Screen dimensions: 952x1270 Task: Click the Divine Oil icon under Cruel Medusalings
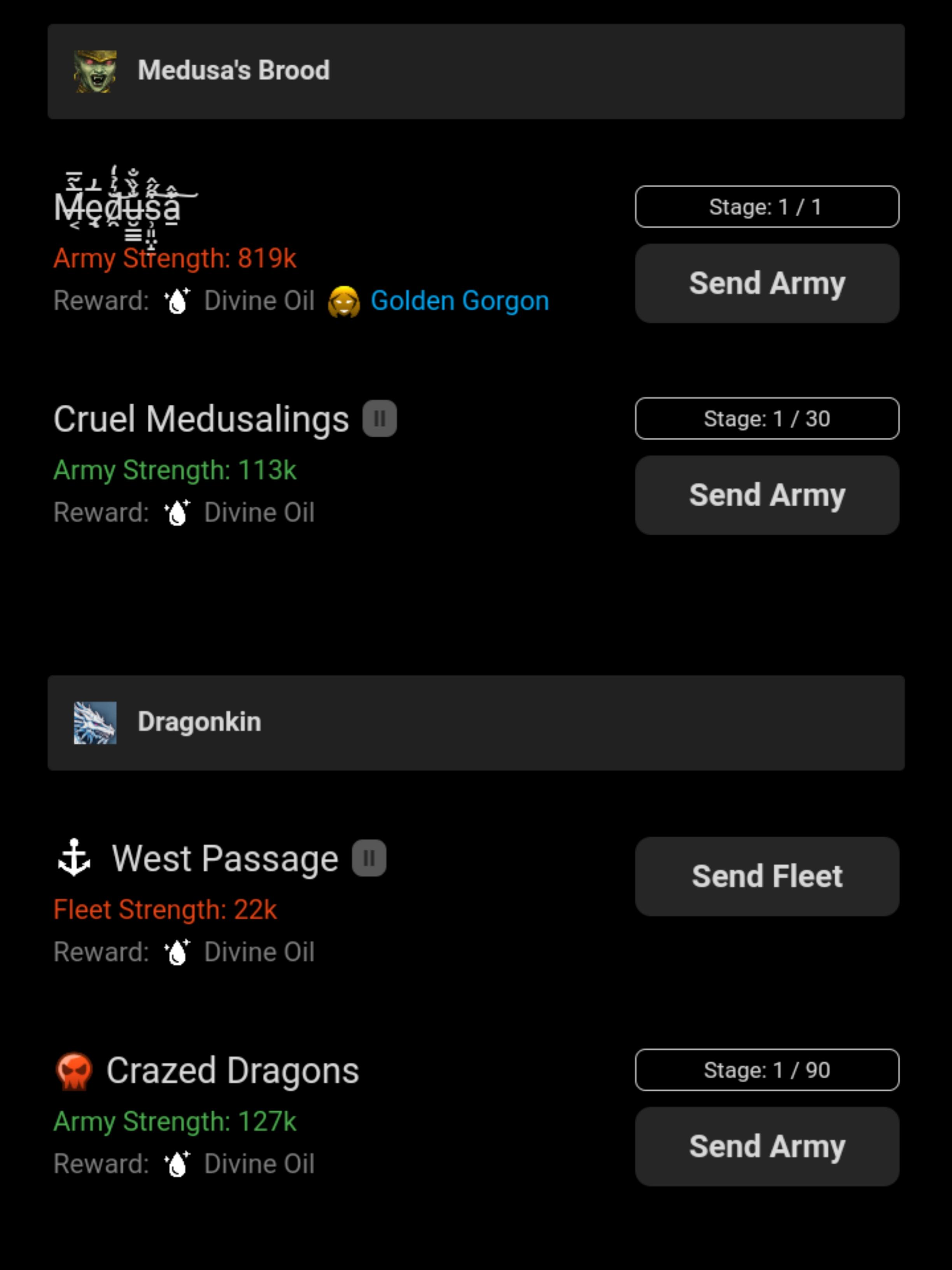(177, 512)
